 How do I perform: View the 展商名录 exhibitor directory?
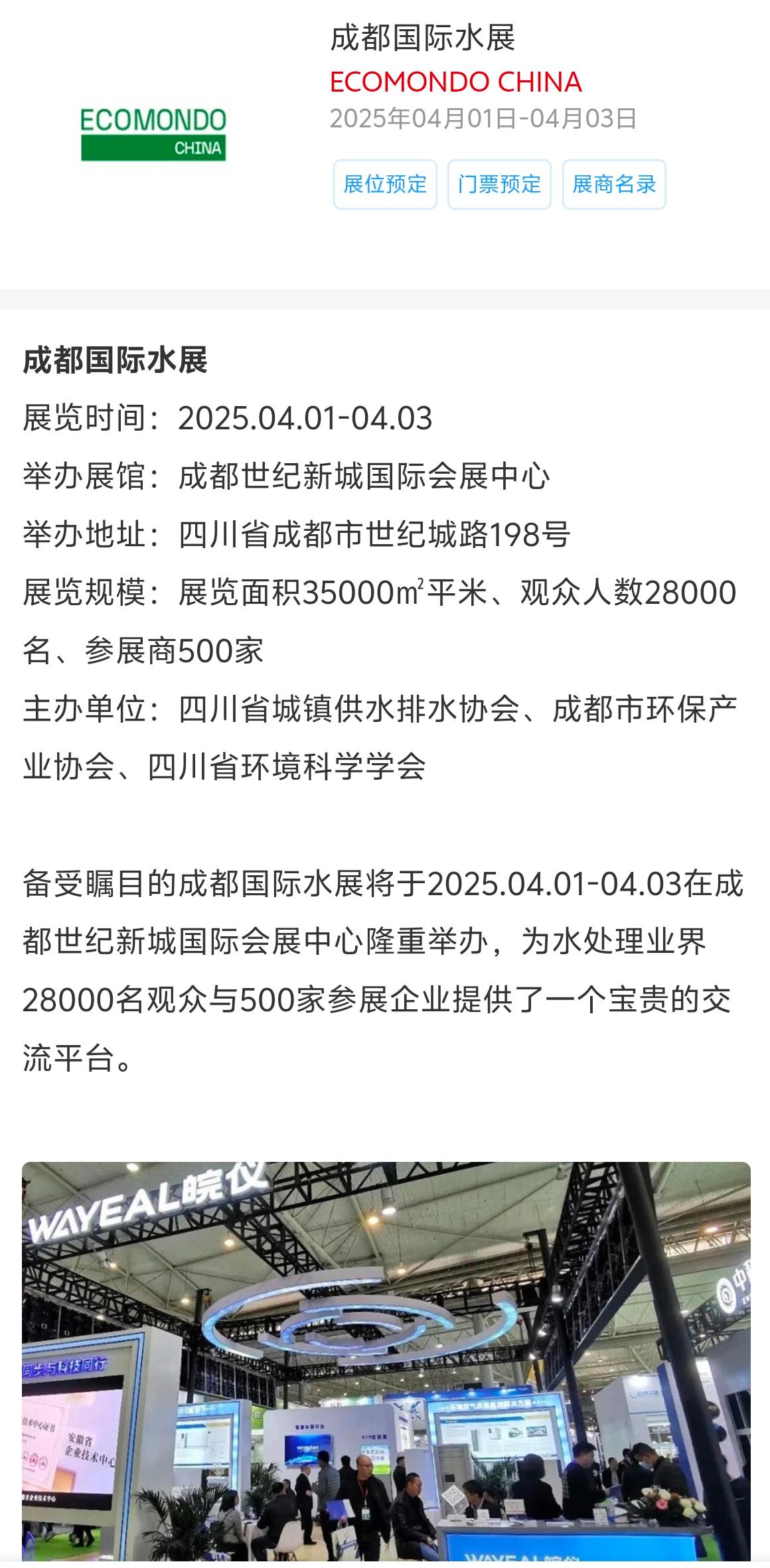[x=614, y=184]
